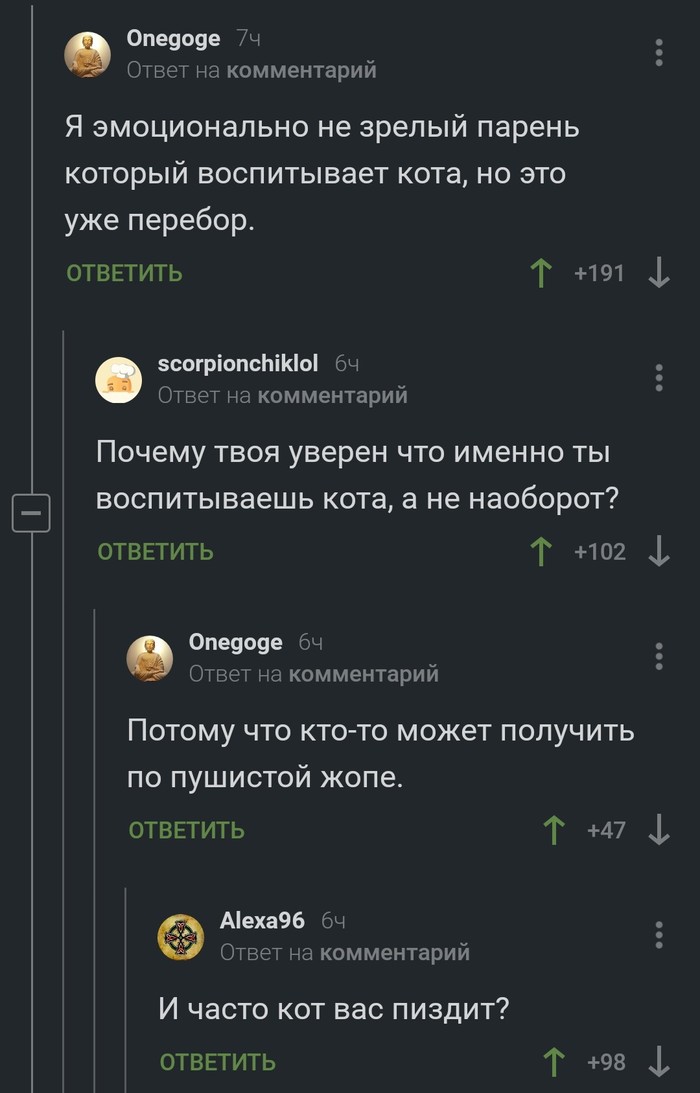Collapse the comment thread with minus button
The image size is (700, 1093).
point(31,514)
